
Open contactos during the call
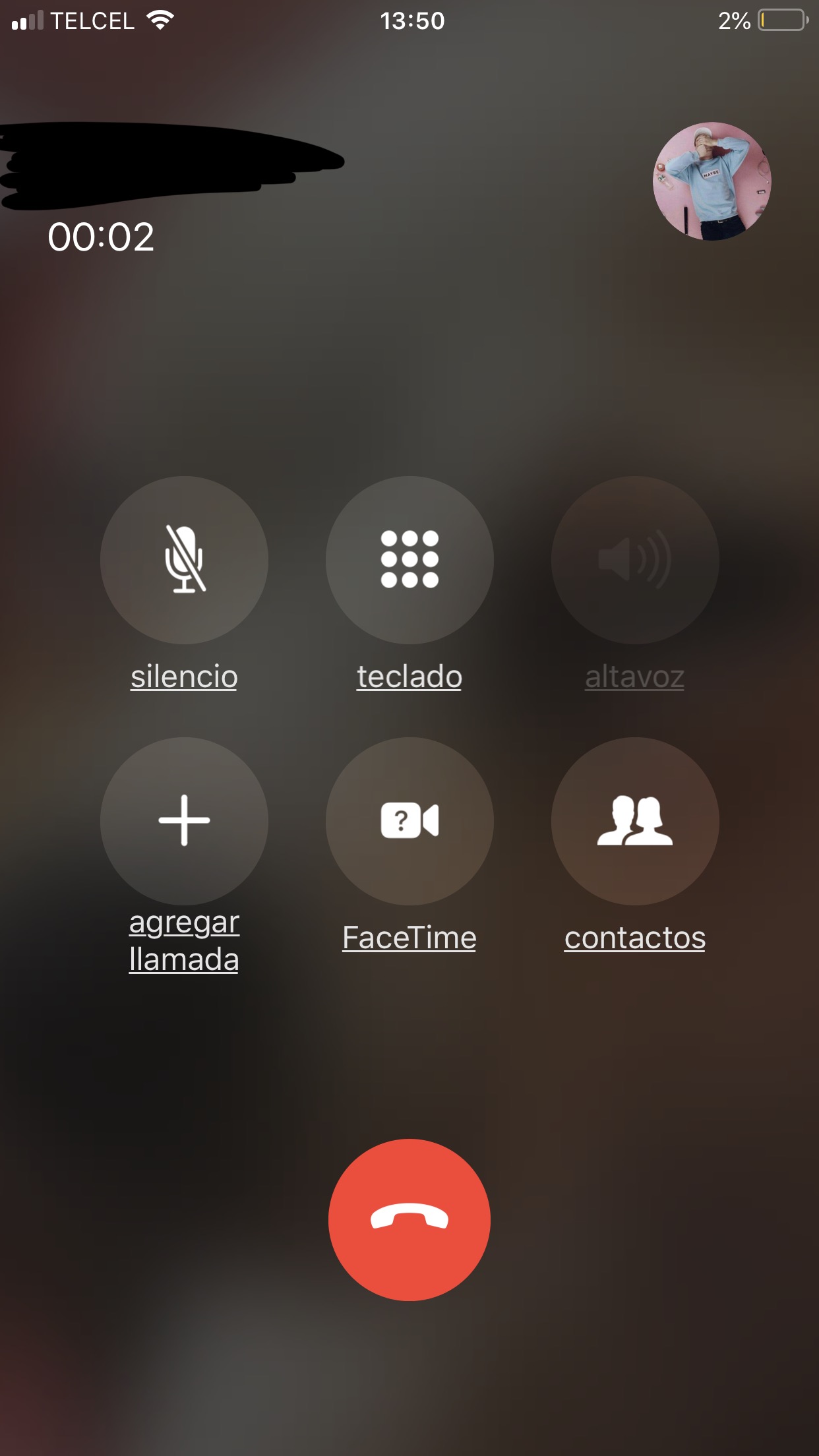pos(635,821)
